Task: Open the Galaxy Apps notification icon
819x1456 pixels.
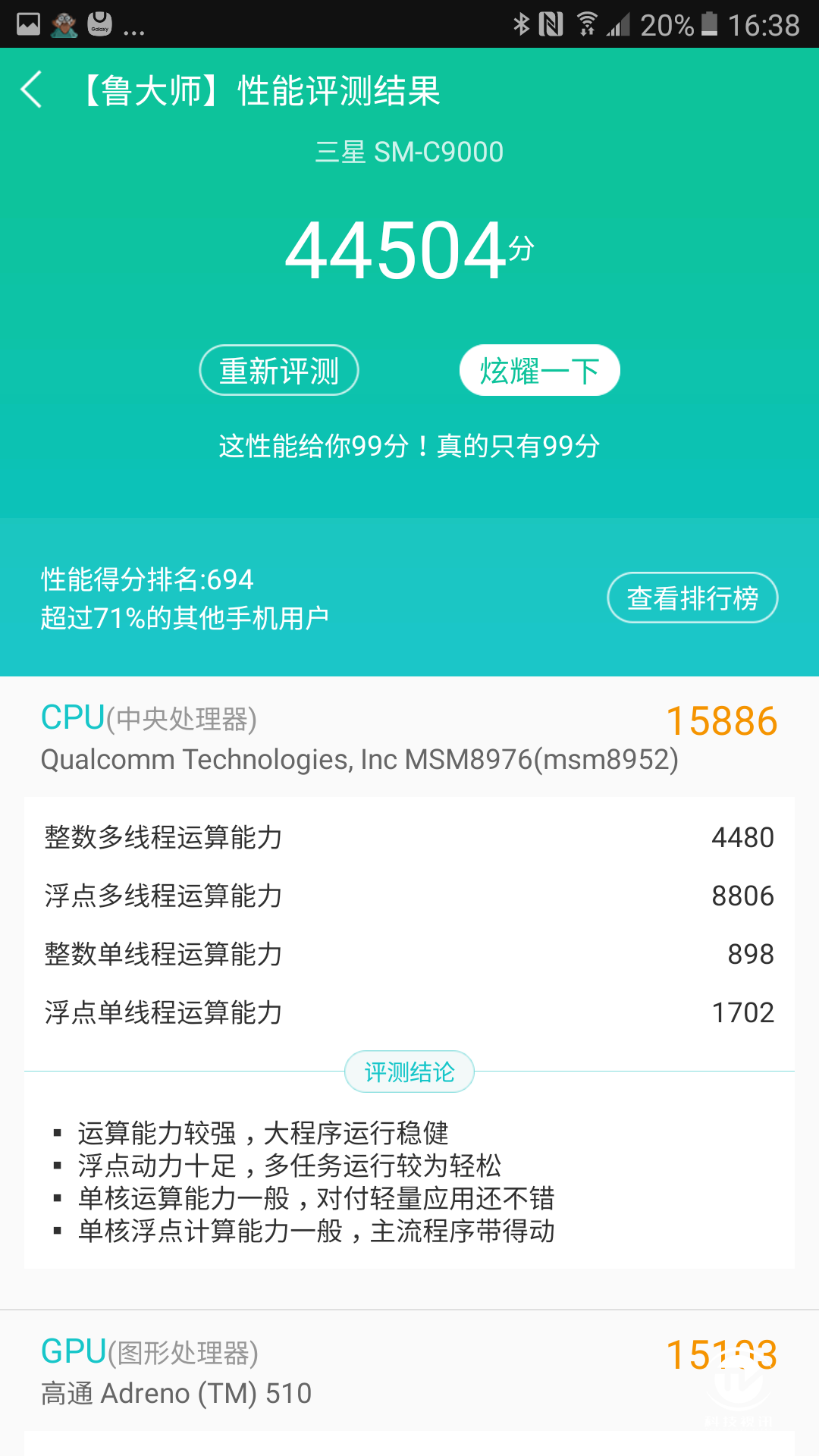Action: 99,25
